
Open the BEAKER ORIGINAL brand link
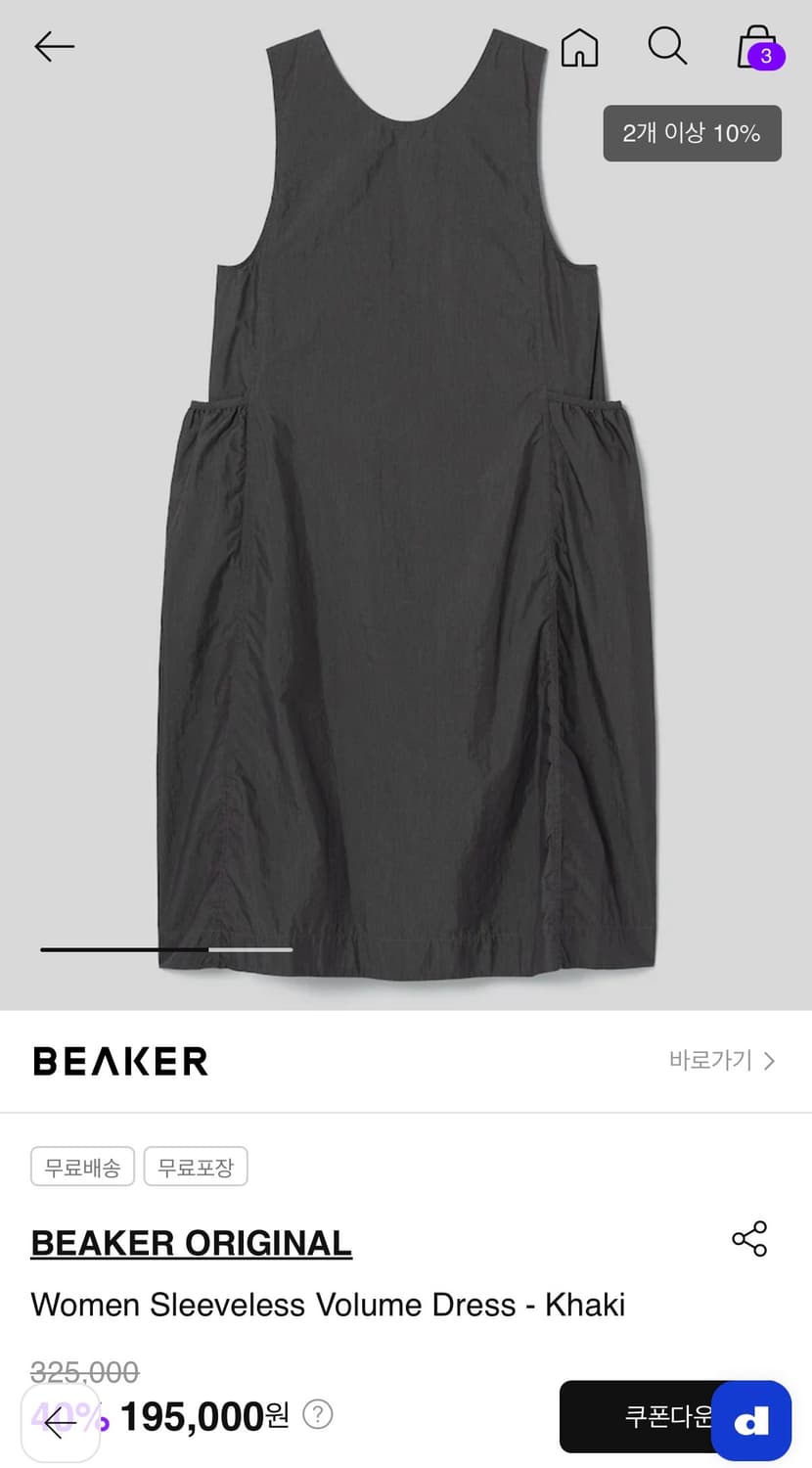click(191, 1243)
